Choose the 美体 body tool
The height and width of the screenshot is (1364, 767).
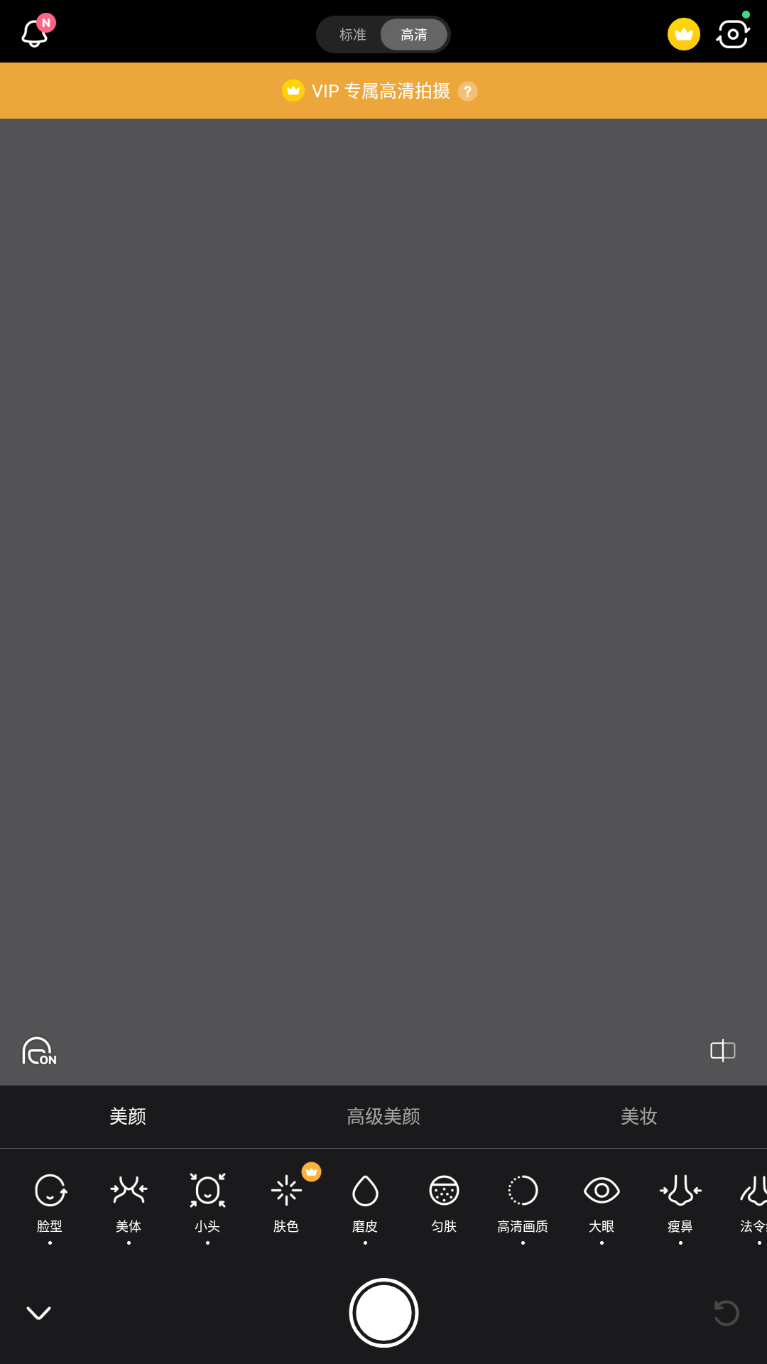coord(129,1200)
